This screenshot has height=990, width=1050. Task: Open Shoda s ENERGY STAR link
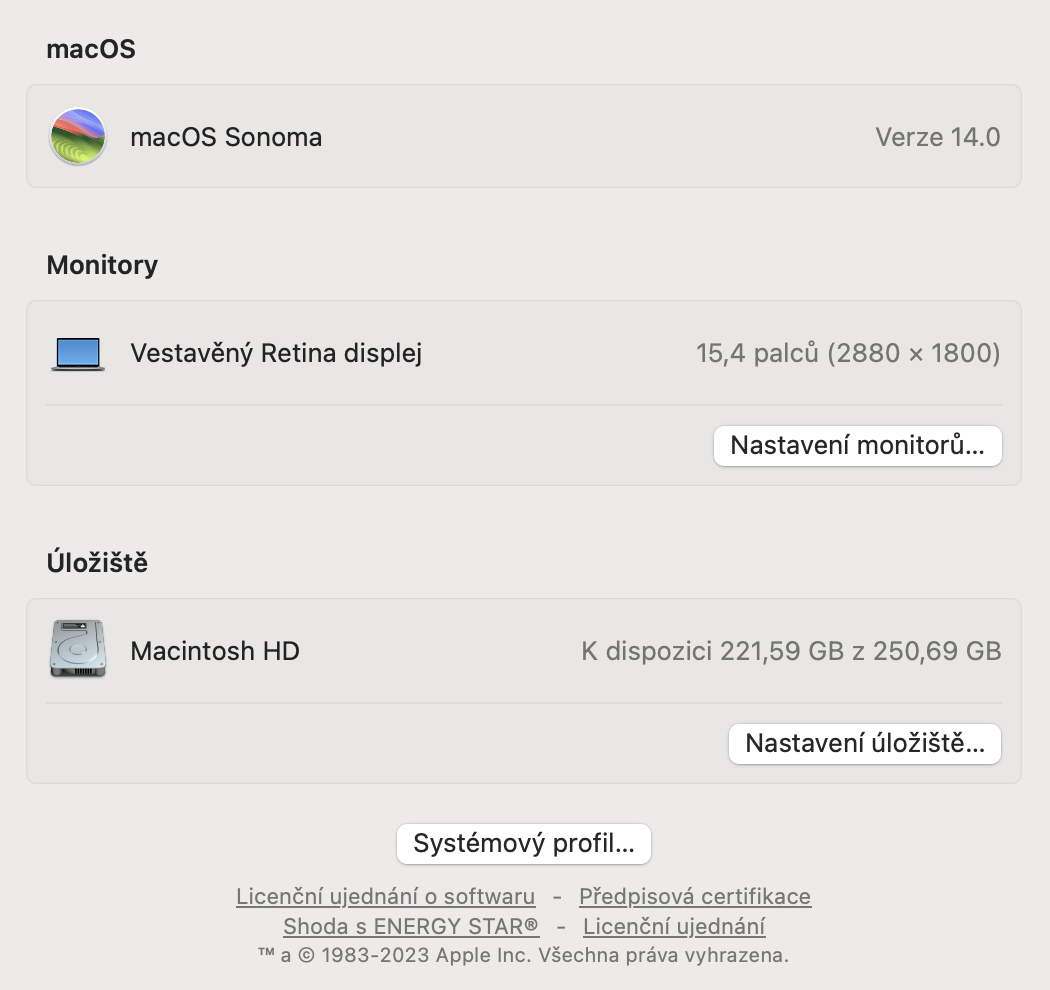click(x=411, y=926)
